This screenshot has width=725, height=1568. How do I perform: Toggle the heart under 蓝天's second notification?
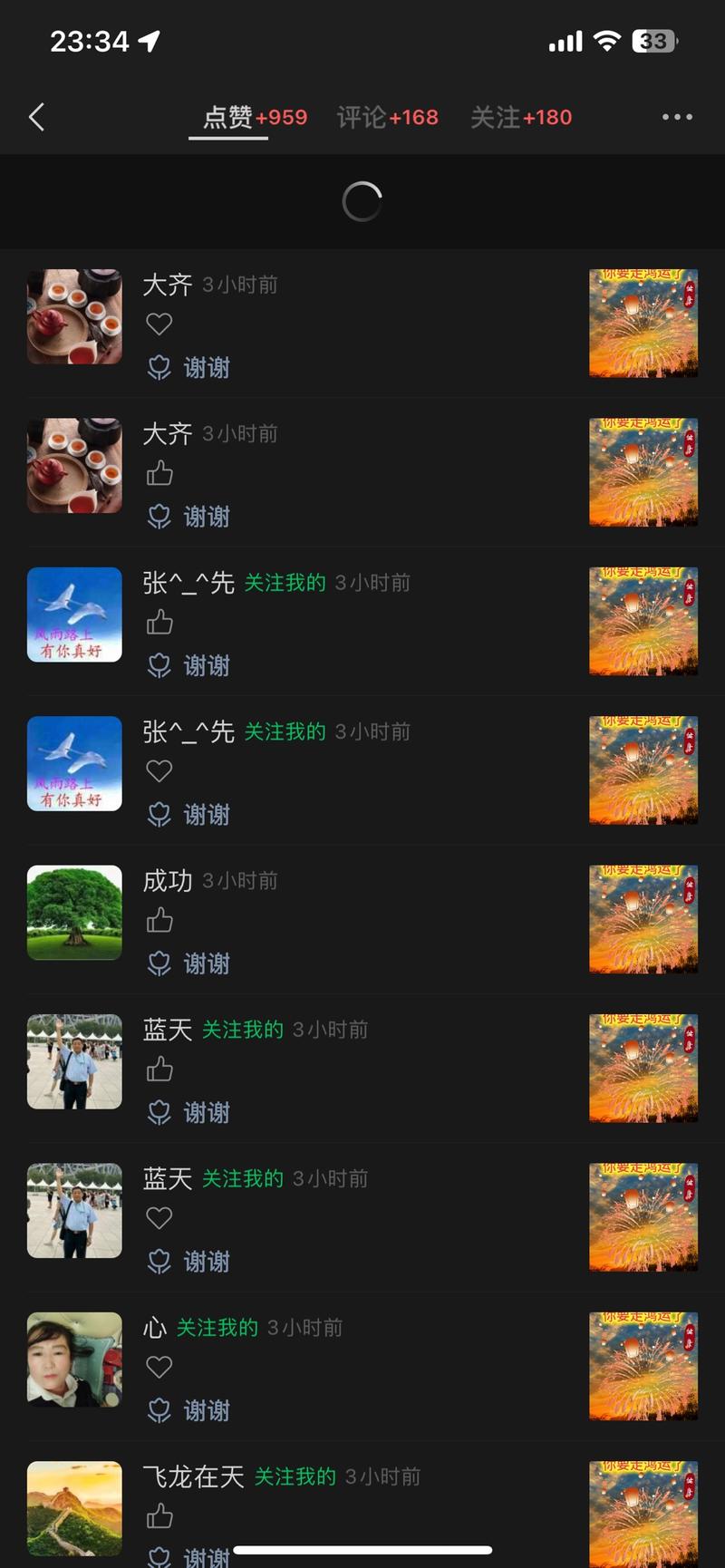159,1218
